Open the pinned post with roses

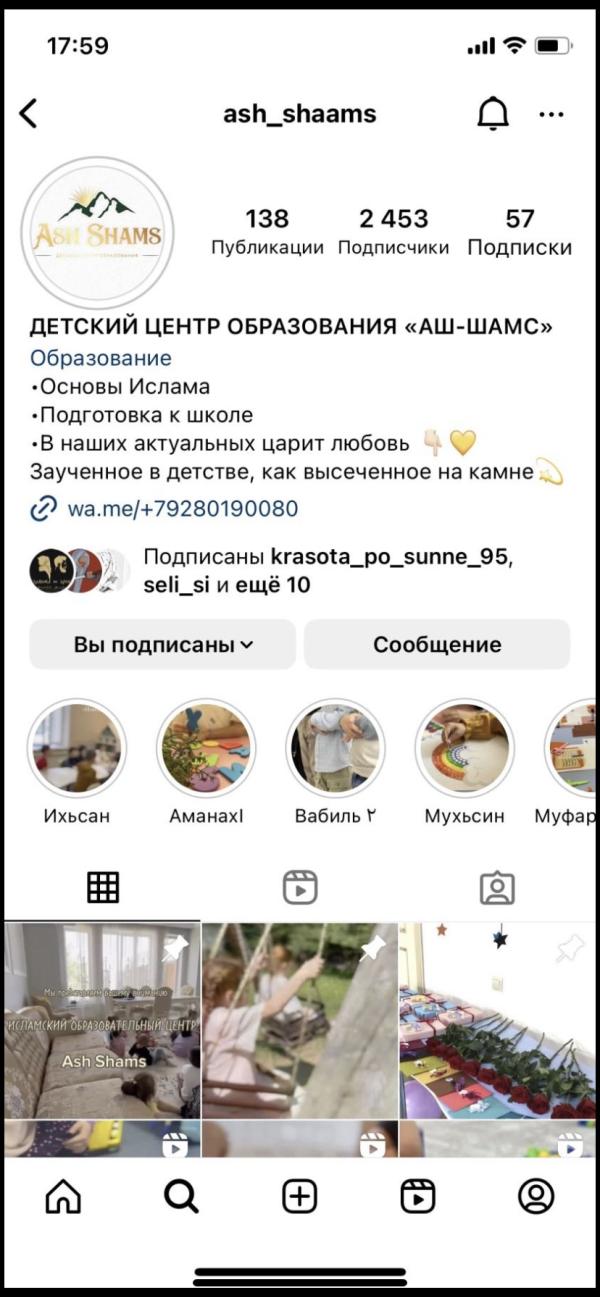(498, 1020)
